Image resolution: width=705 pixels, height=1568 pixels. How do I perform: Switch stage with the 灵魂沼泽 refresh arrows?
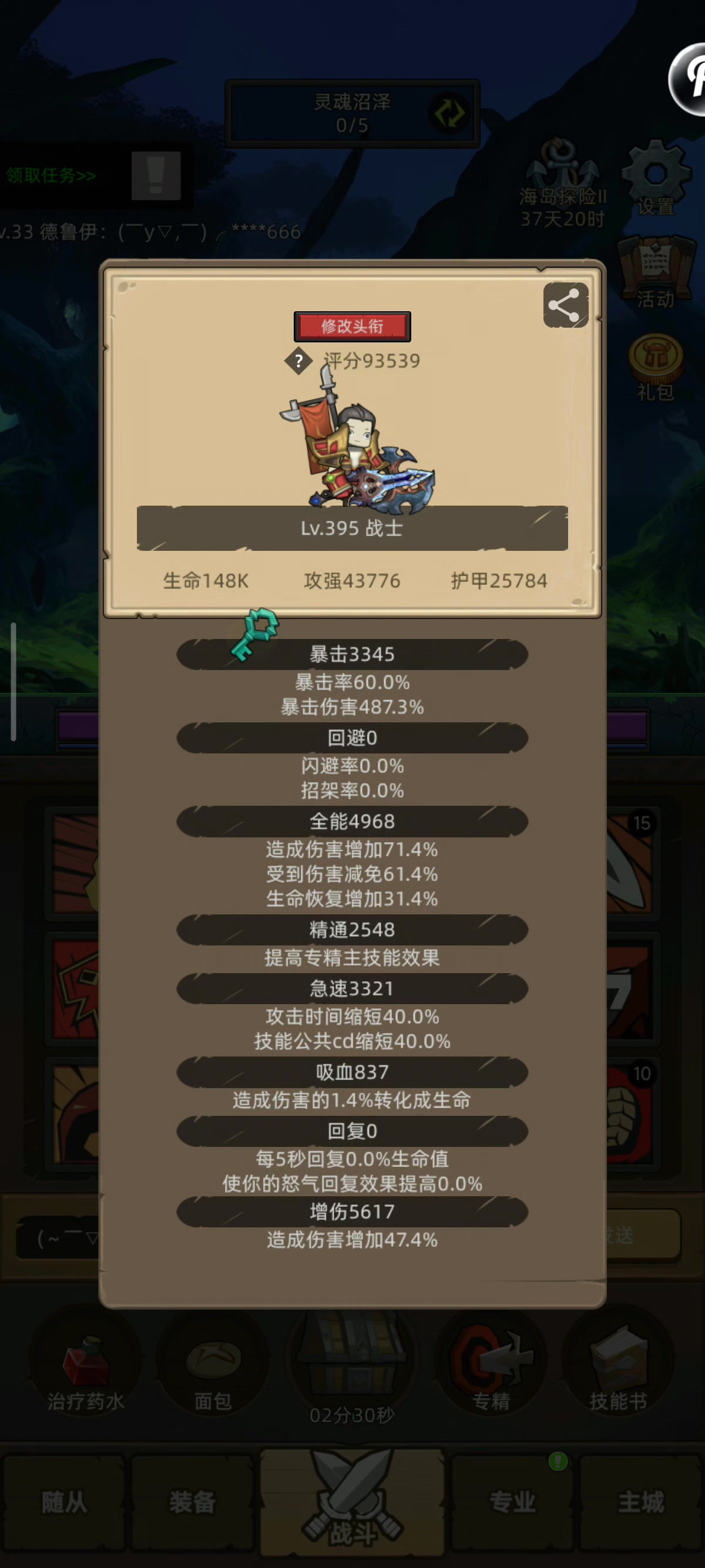(x=449, y=113)
